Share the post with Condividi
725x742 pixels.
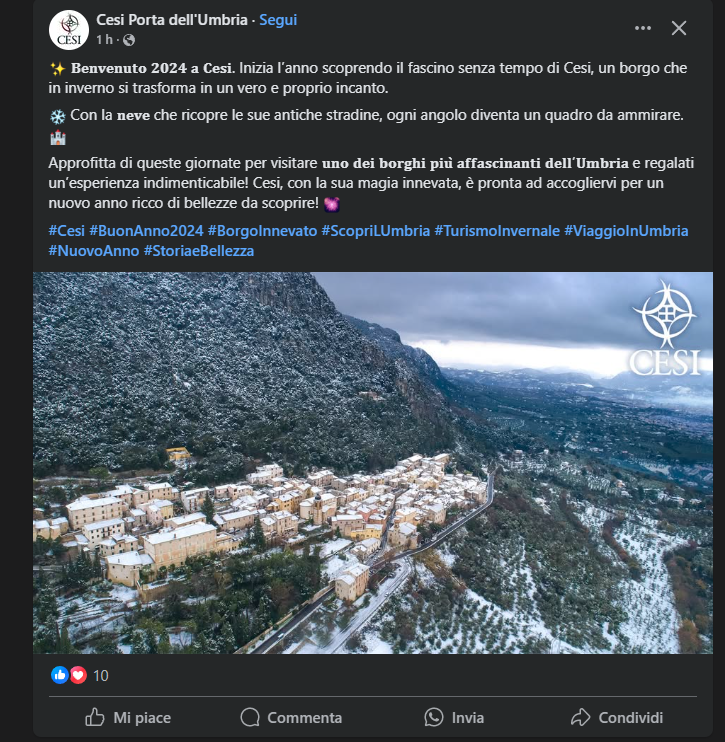(617, 717)
